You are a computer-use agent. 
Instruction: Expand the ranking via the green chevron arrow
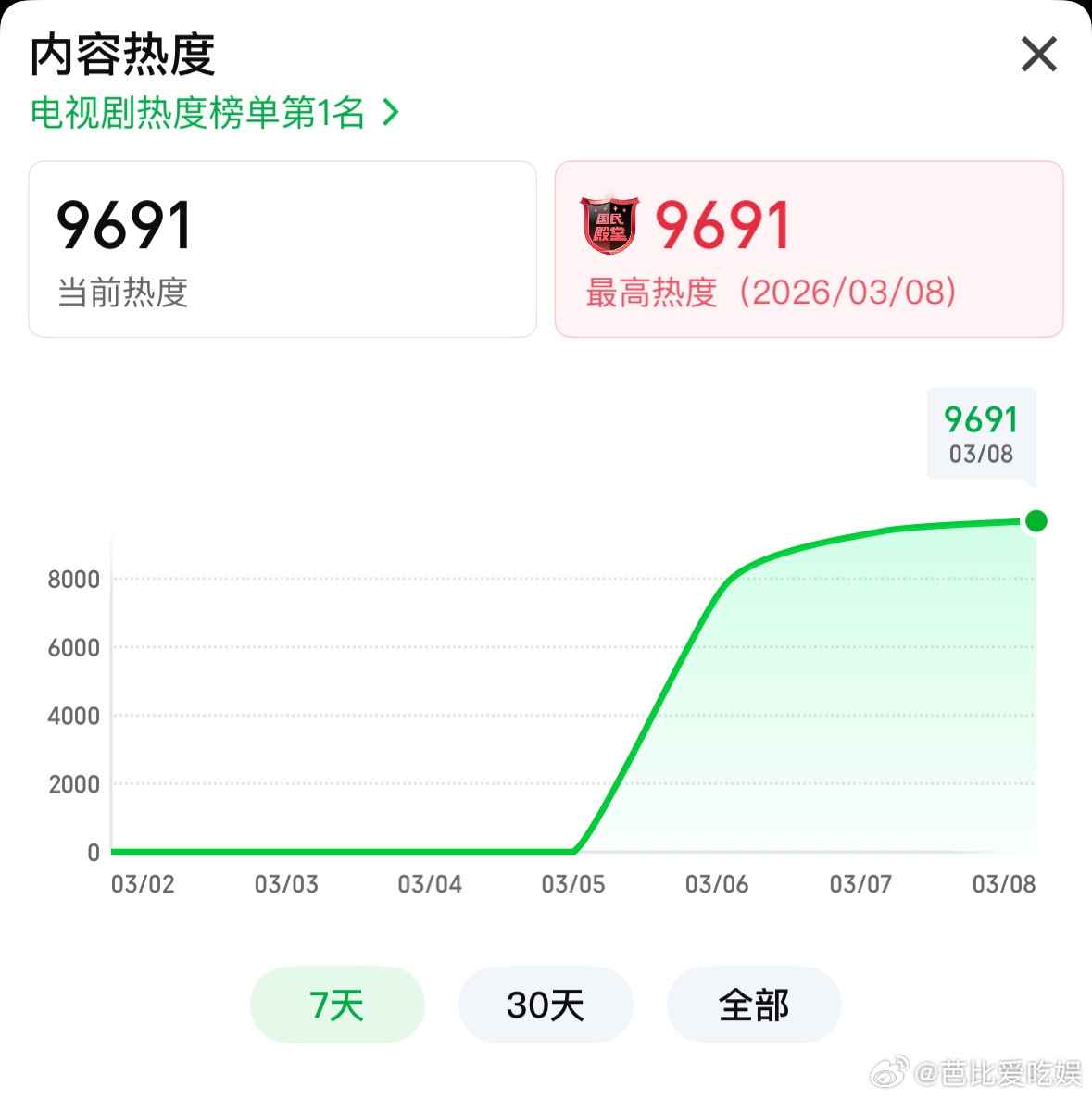(x=390, y=112)
